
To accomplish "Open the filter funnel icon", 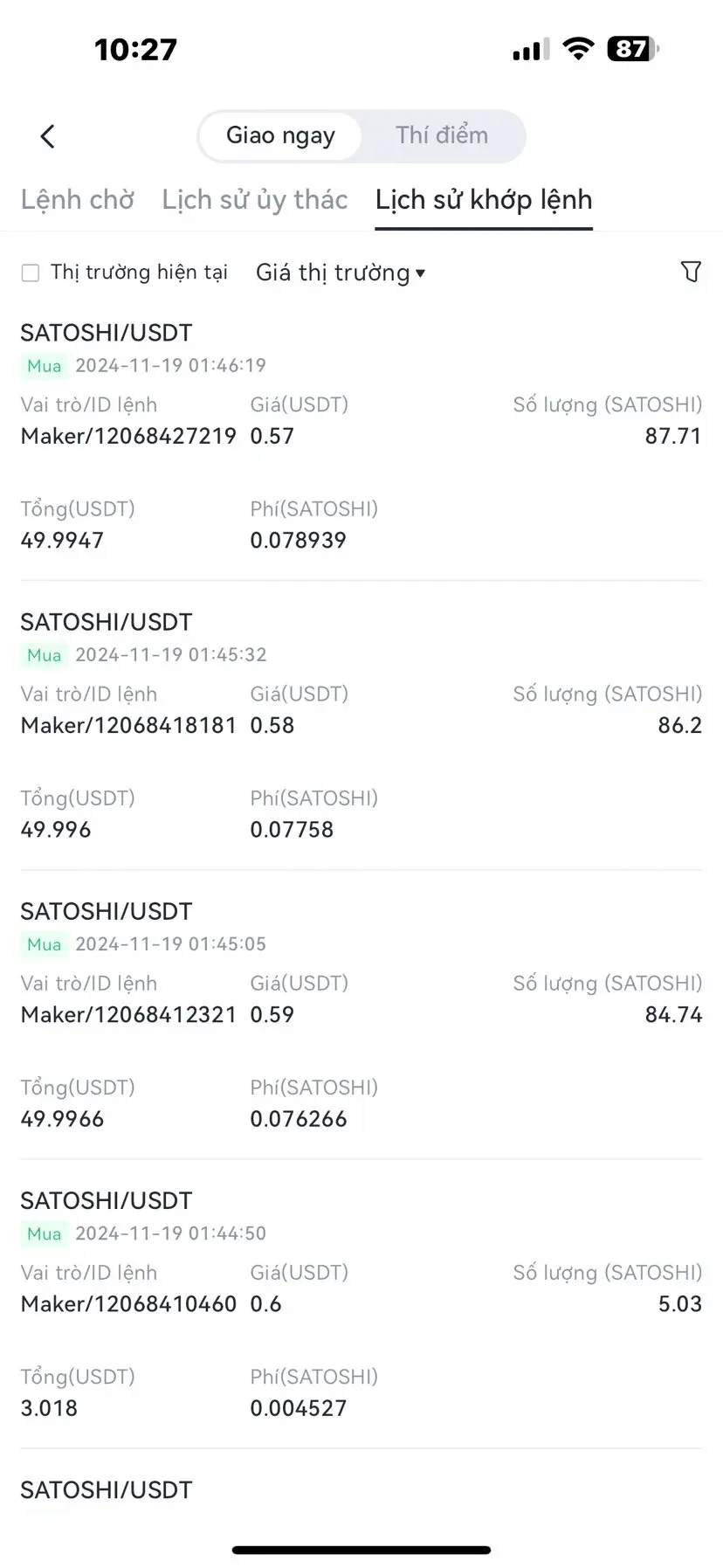I will pyautogui.click(x=691, y=273).
